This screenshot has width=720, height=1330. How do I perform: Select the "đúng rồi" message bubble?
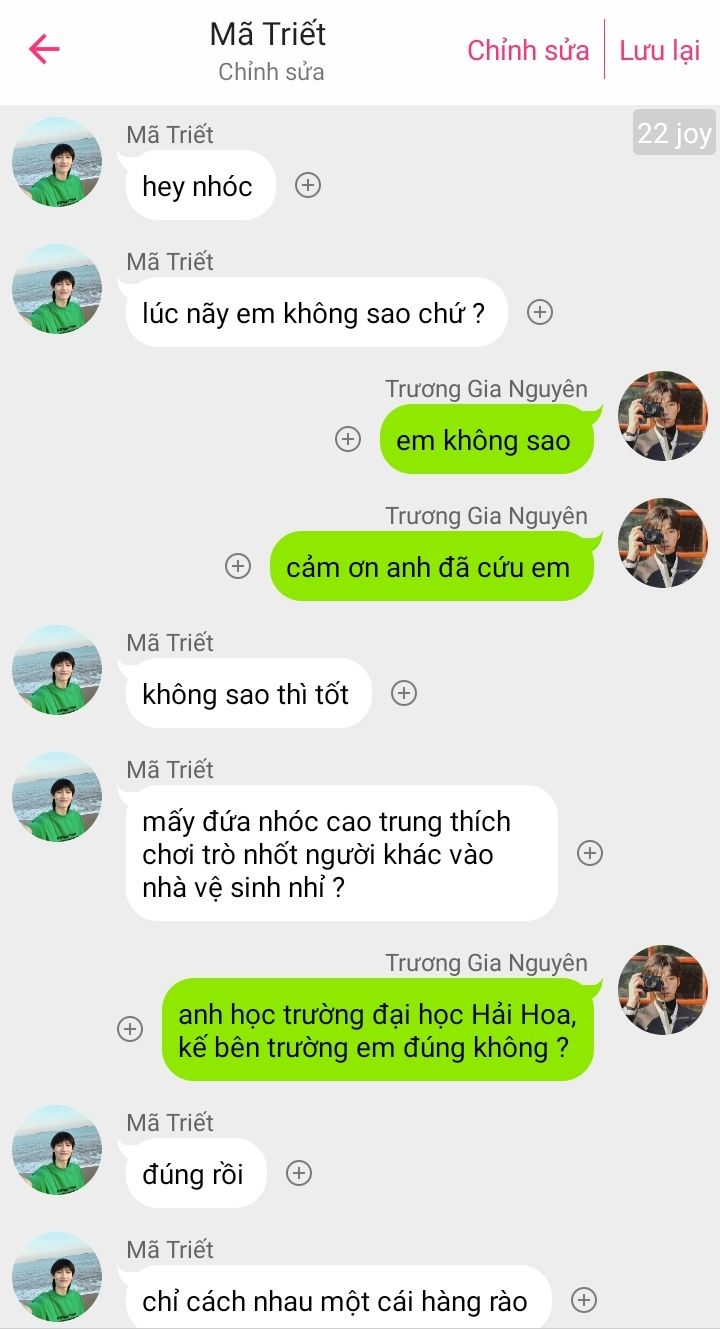click(x=194, y=1174)
